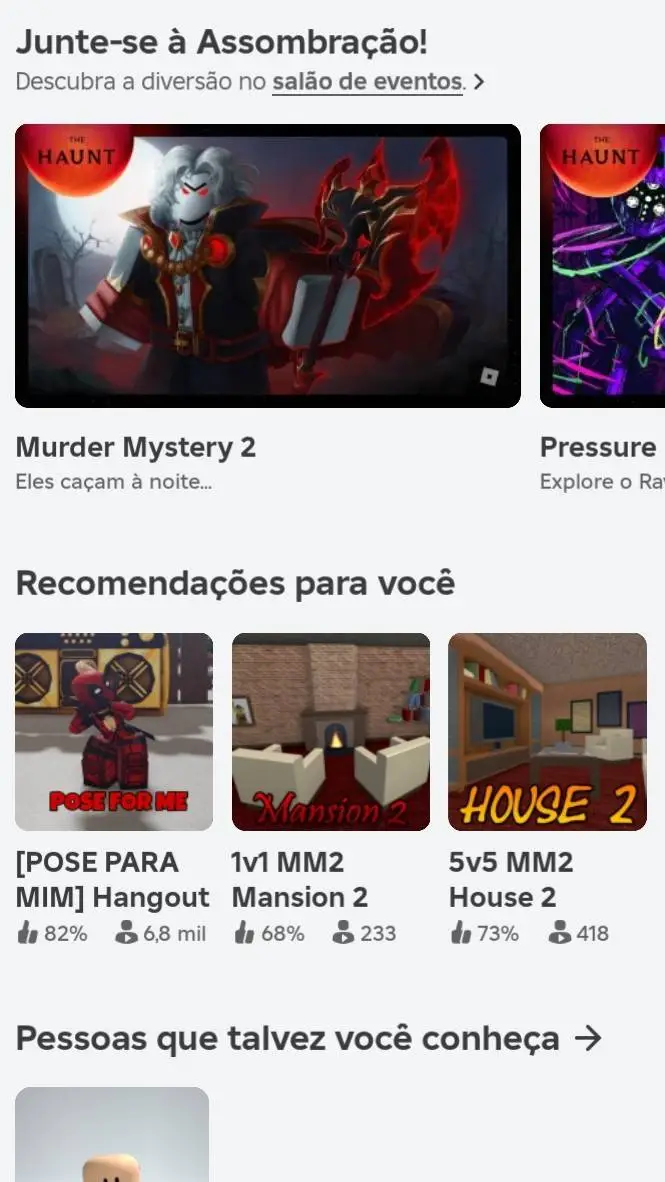Open the suggested person's avatar card
Image resolution: width=665 pixels, height=1182 pixels.
coord(112,1135)
